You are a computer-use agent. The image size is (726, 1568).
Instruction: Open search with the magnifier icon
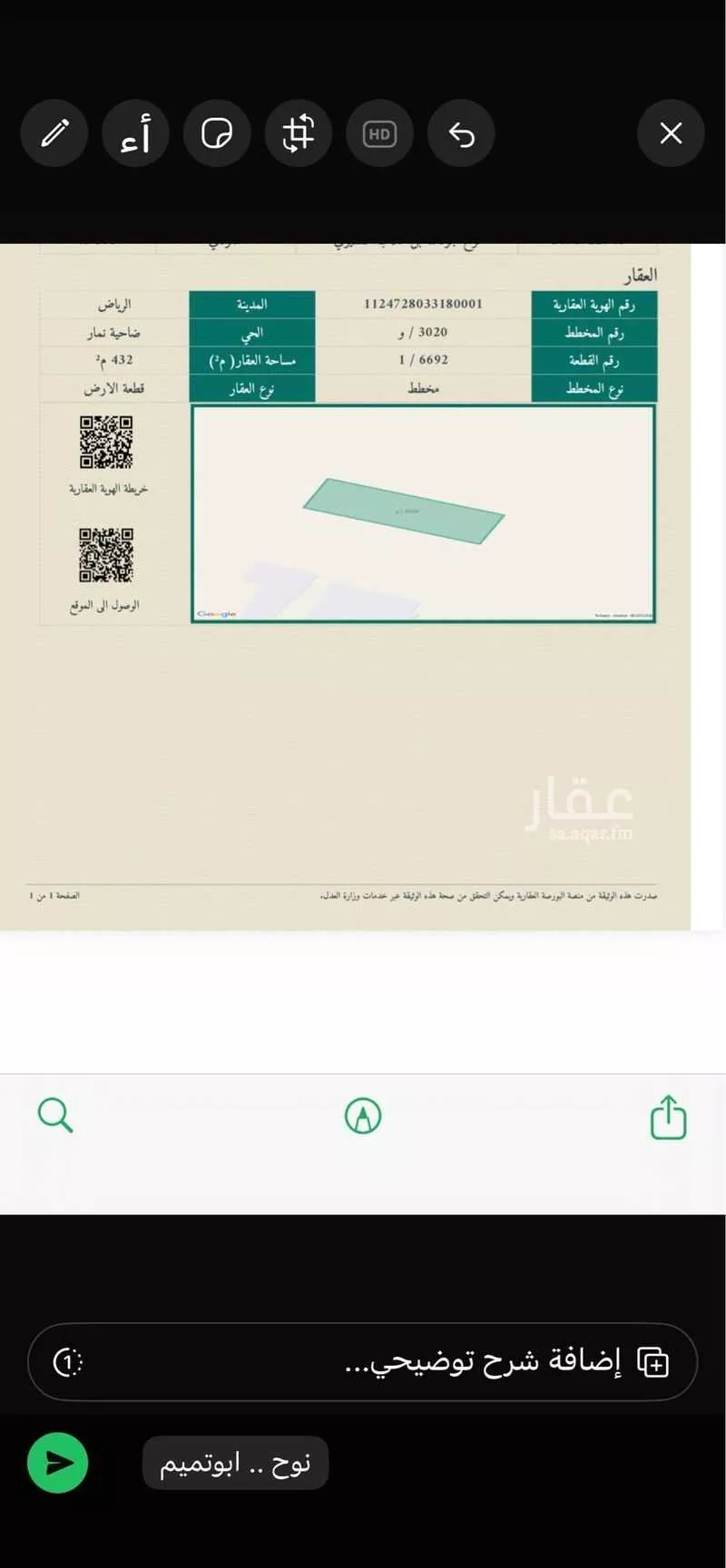(x=55, y=1115)
